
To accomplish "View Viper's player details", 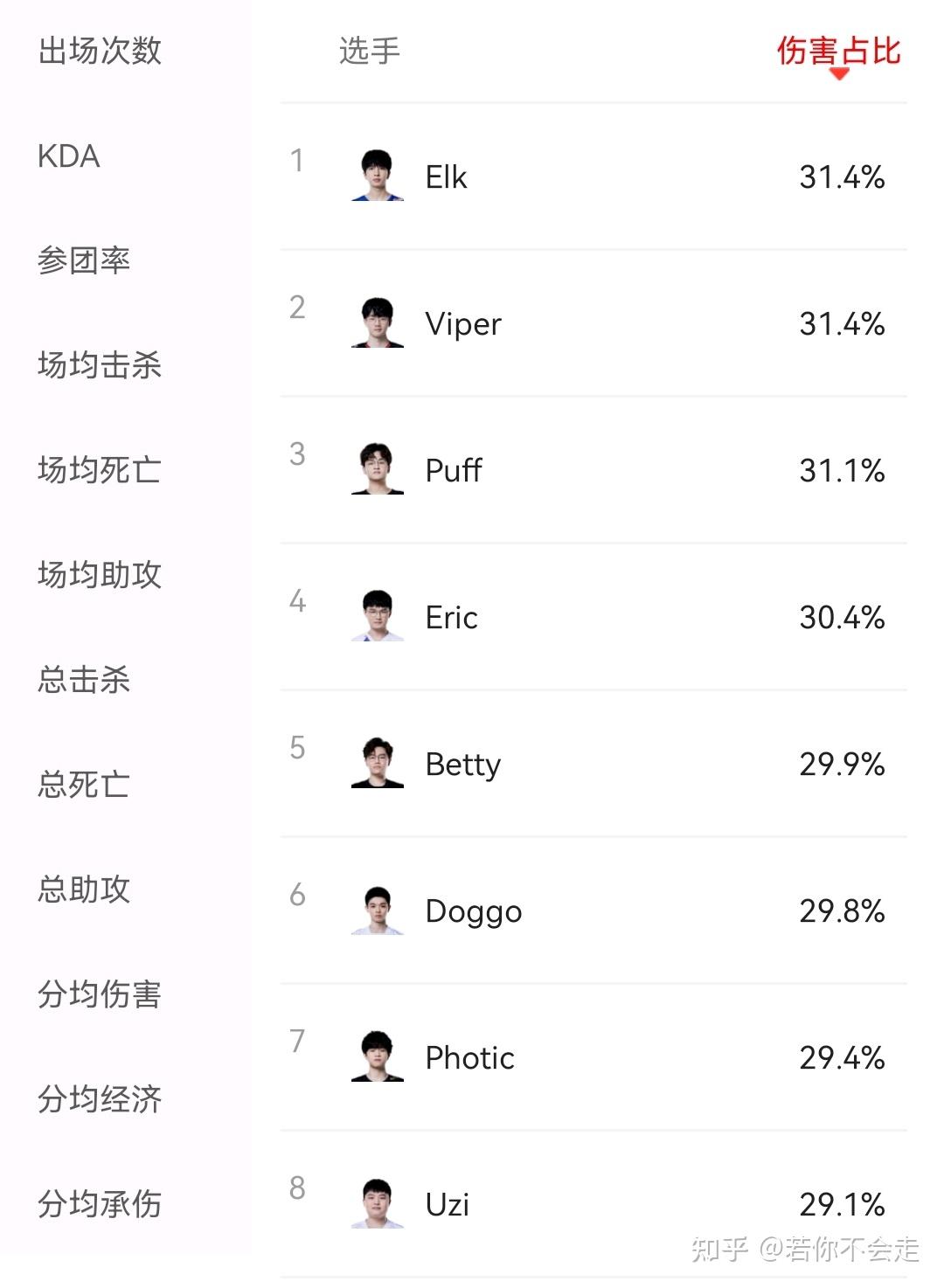I will 463,324.
